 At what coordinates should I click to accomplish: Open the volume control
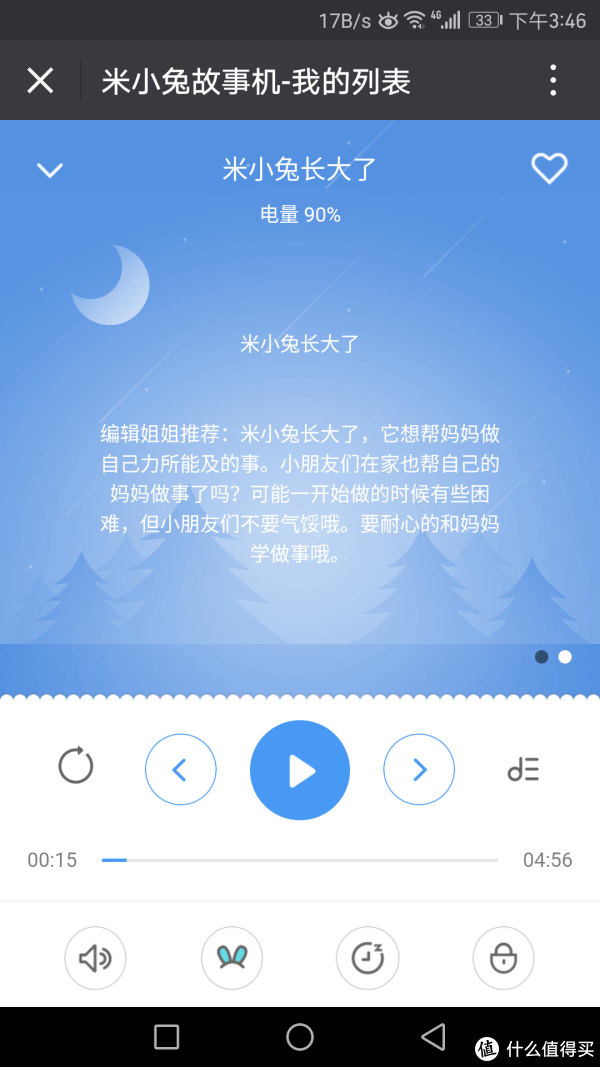(96, 958)
